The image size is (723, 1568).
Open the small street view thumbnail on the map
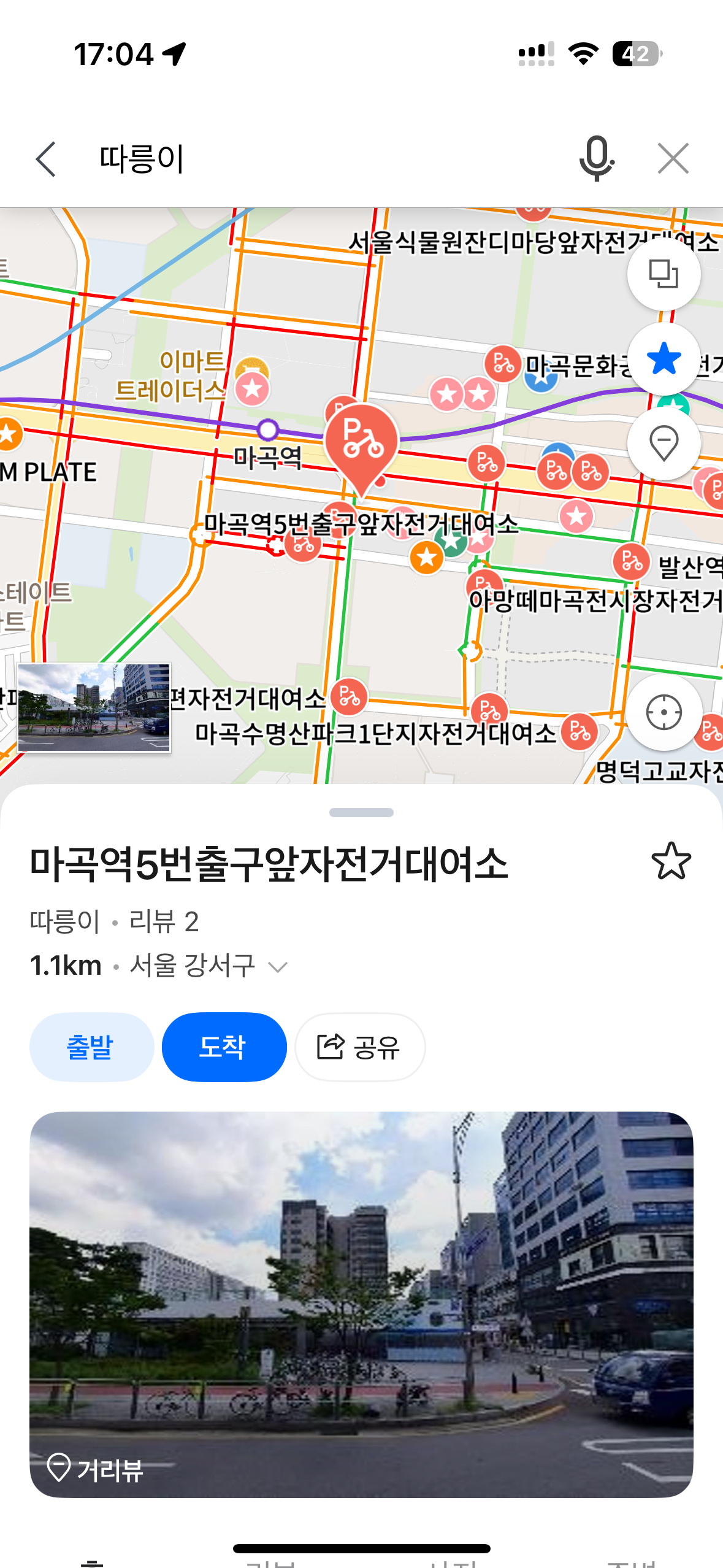pos(94,707)
